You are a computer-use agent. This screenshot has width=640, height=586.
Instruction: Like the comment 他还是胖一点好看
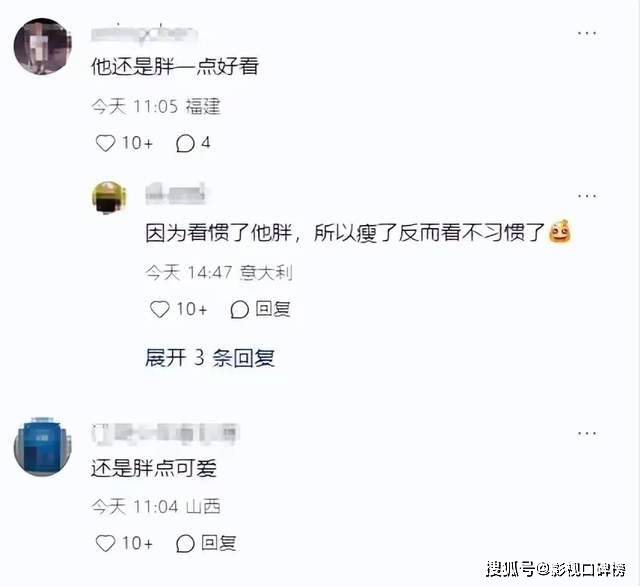coord(105,143)
